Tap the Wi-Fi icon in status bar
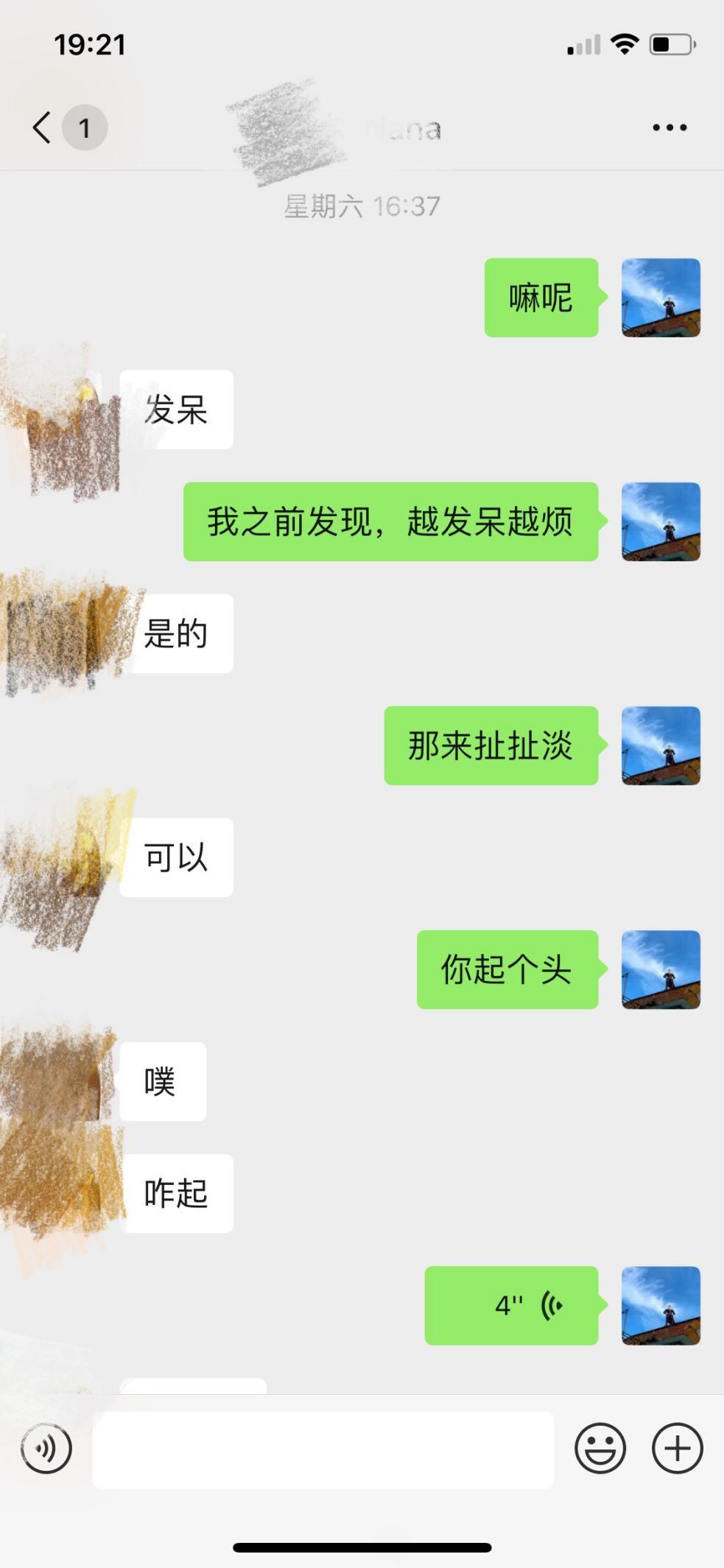 point(624,44)
